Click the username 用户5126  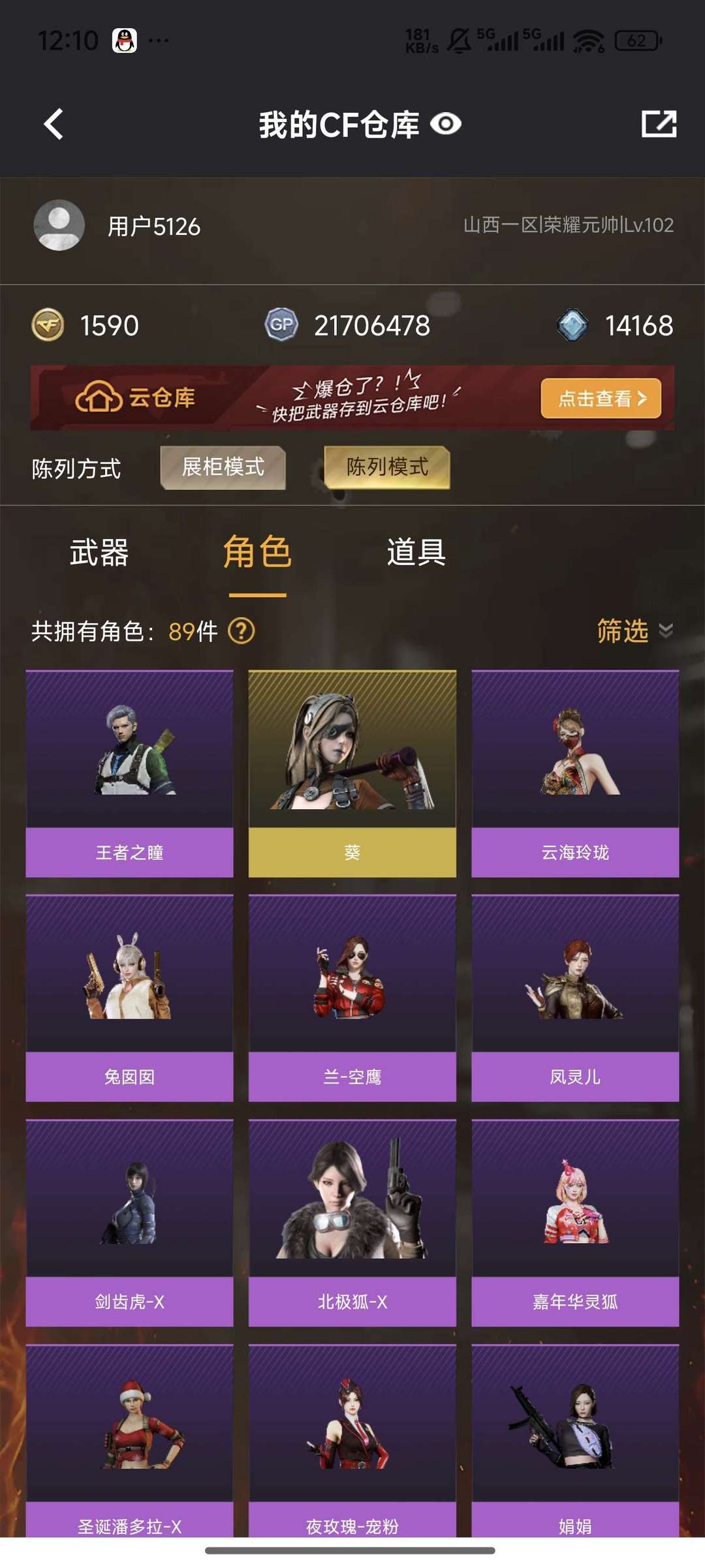click(x=153, y=226)
